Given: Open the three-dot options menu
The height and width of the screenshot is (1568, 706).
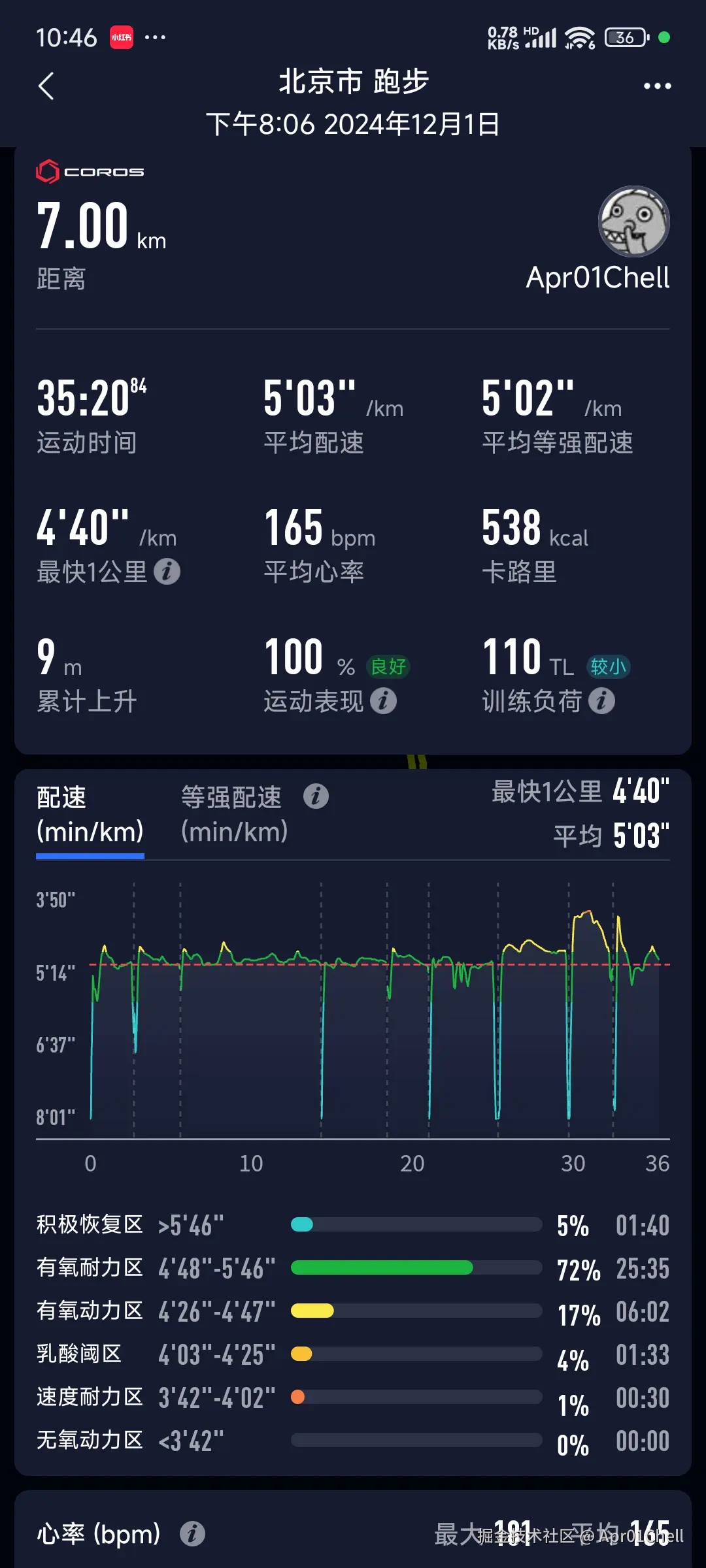Looking at the screenshot, I should coord(656,86).
